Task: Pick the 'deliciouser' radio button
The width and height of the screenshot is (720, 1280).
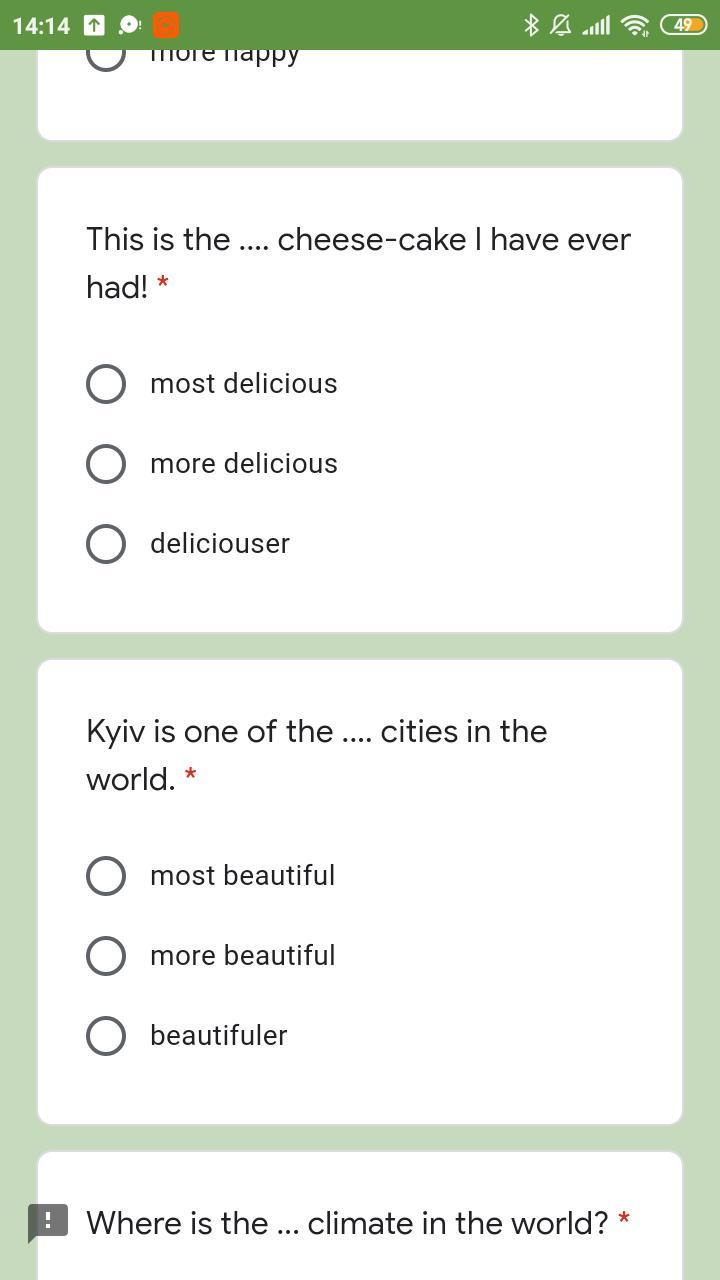Action: pos(106,544)
